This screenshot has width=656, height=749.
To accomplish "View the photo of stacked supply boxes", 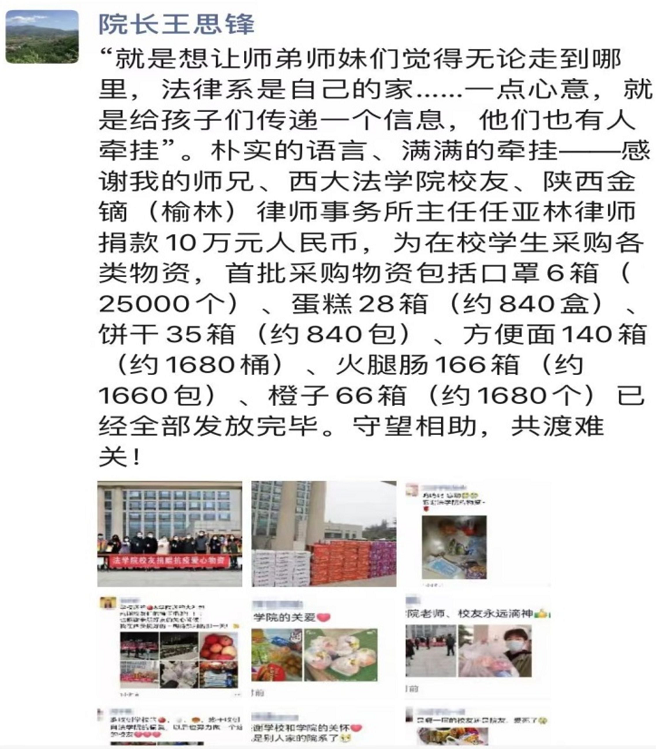I will (324, 533).
